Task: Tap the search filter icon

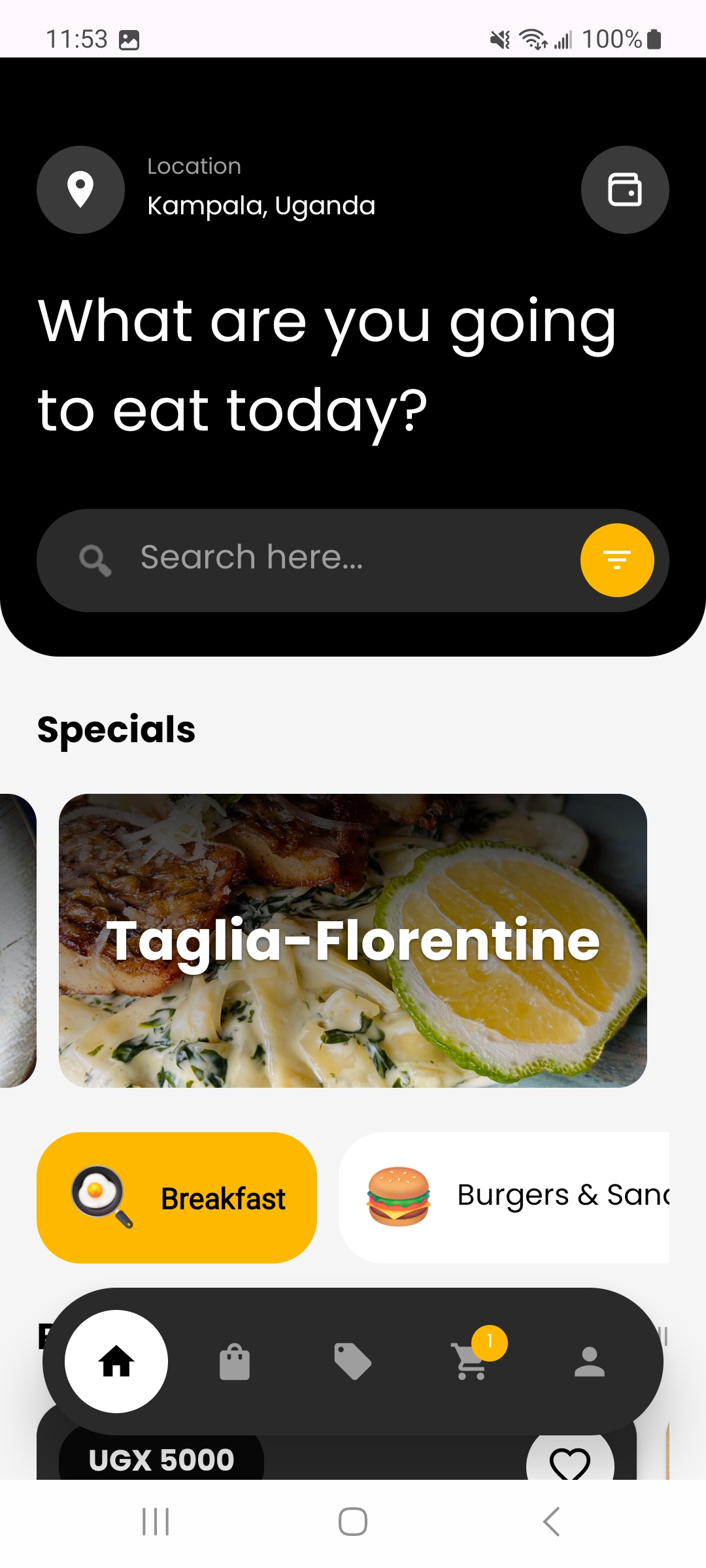Action: coord(617,560)
